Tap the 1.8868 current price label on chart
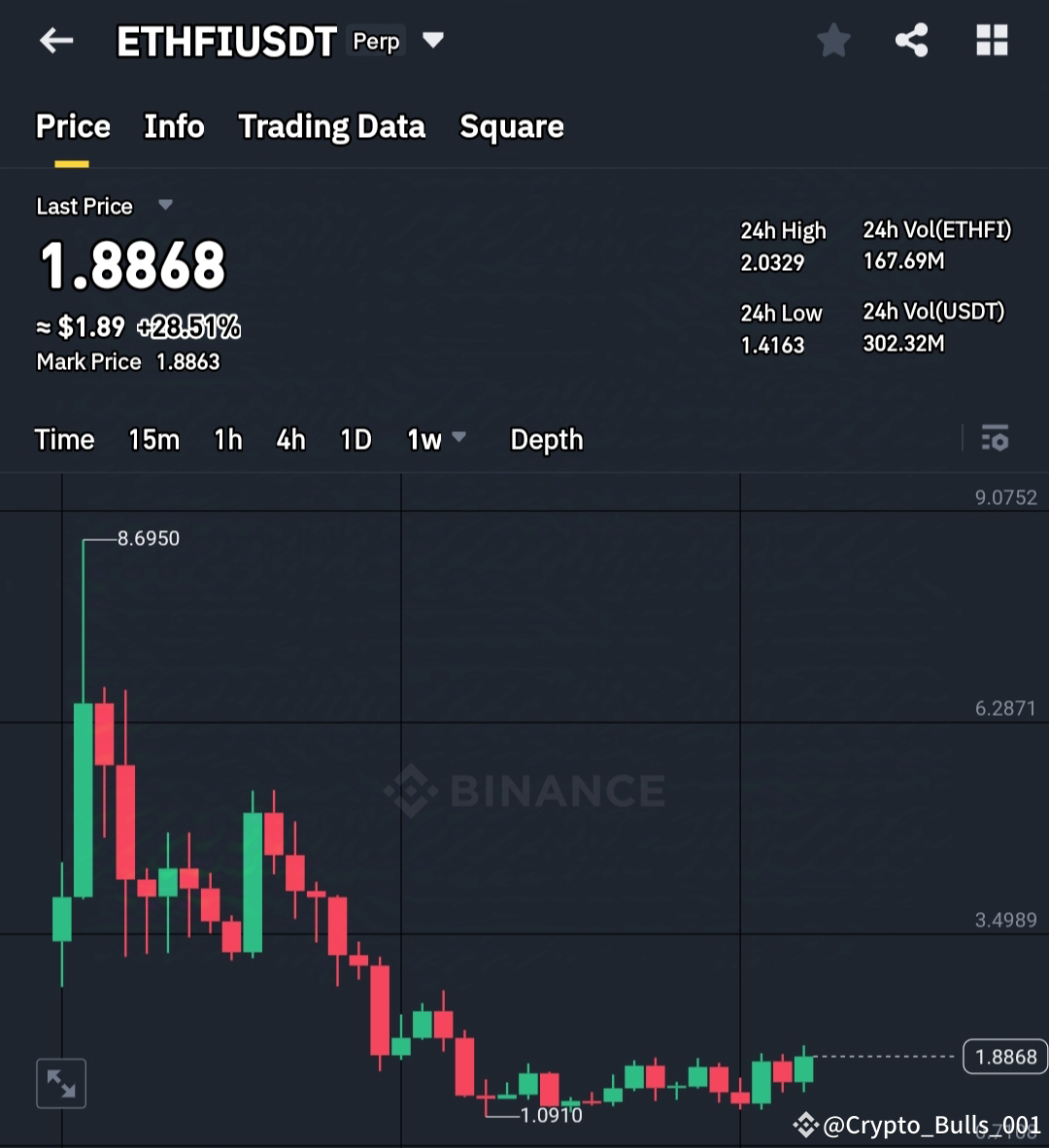The image size is (1049, 1148). point(1004,1056)
